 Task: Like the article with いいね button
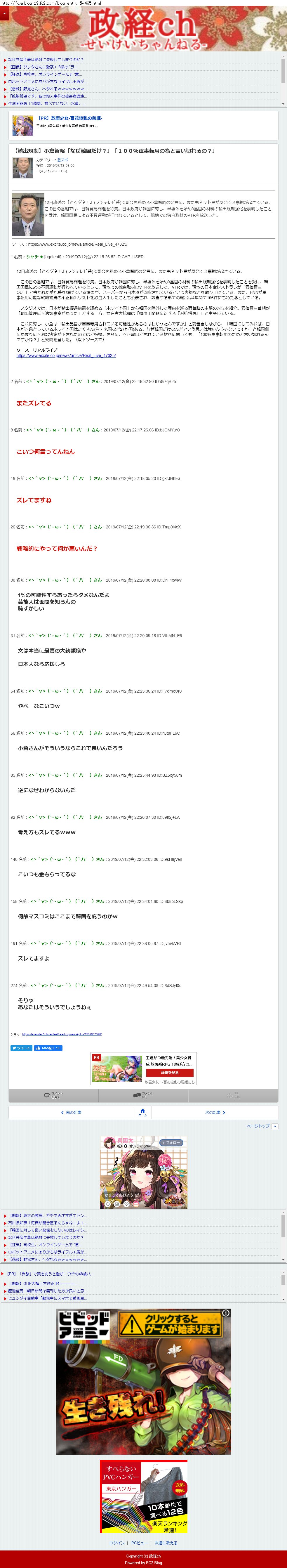[x=48, y=1048]
